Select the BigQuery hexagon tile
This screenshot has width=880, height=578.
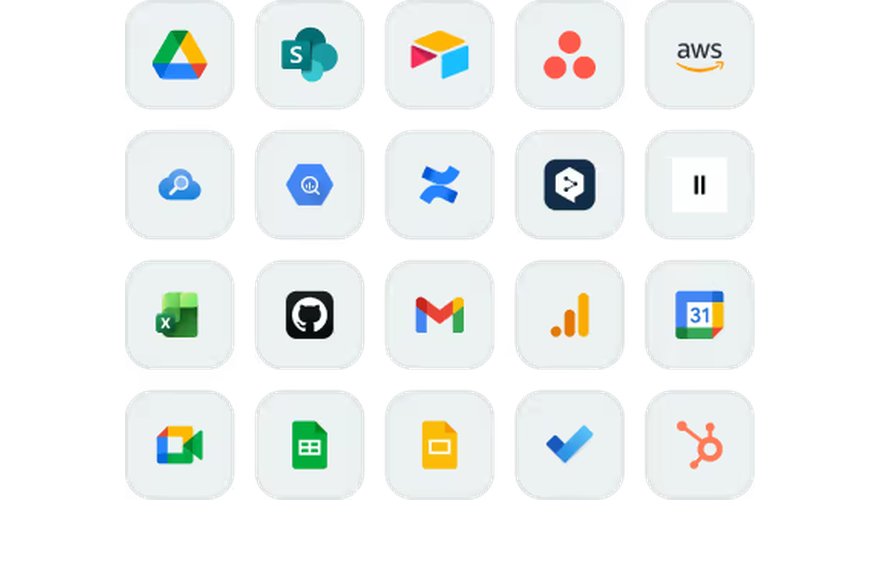coord(310,185)
